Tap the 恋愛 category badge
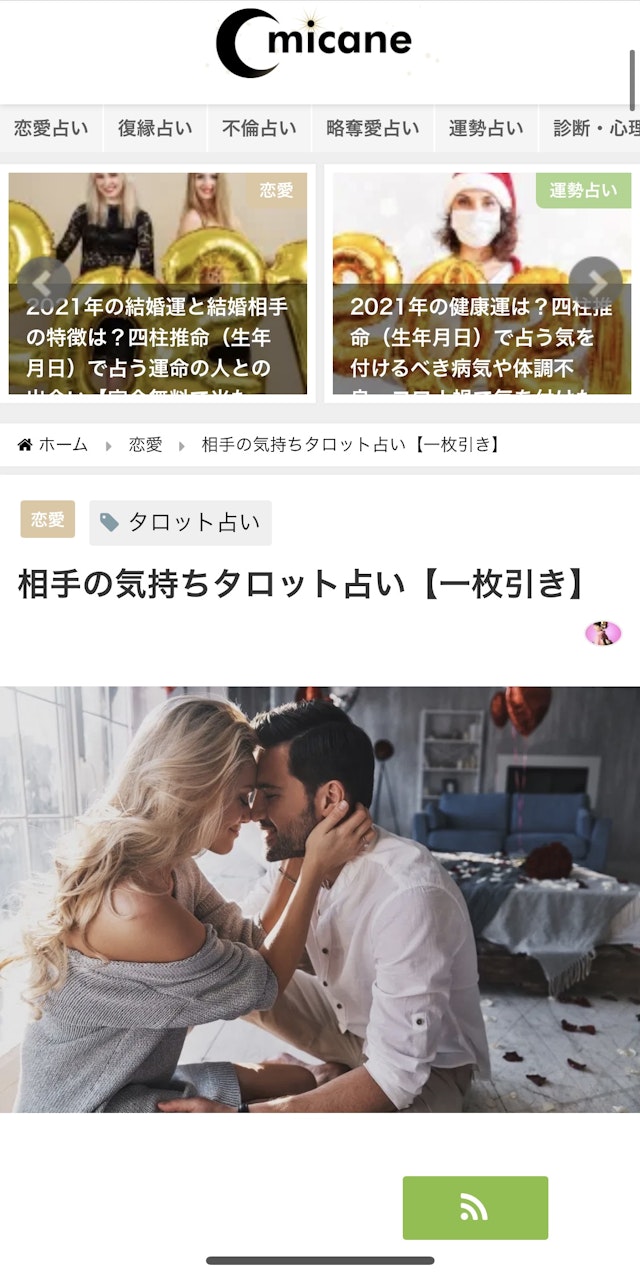 pos(47,520)
